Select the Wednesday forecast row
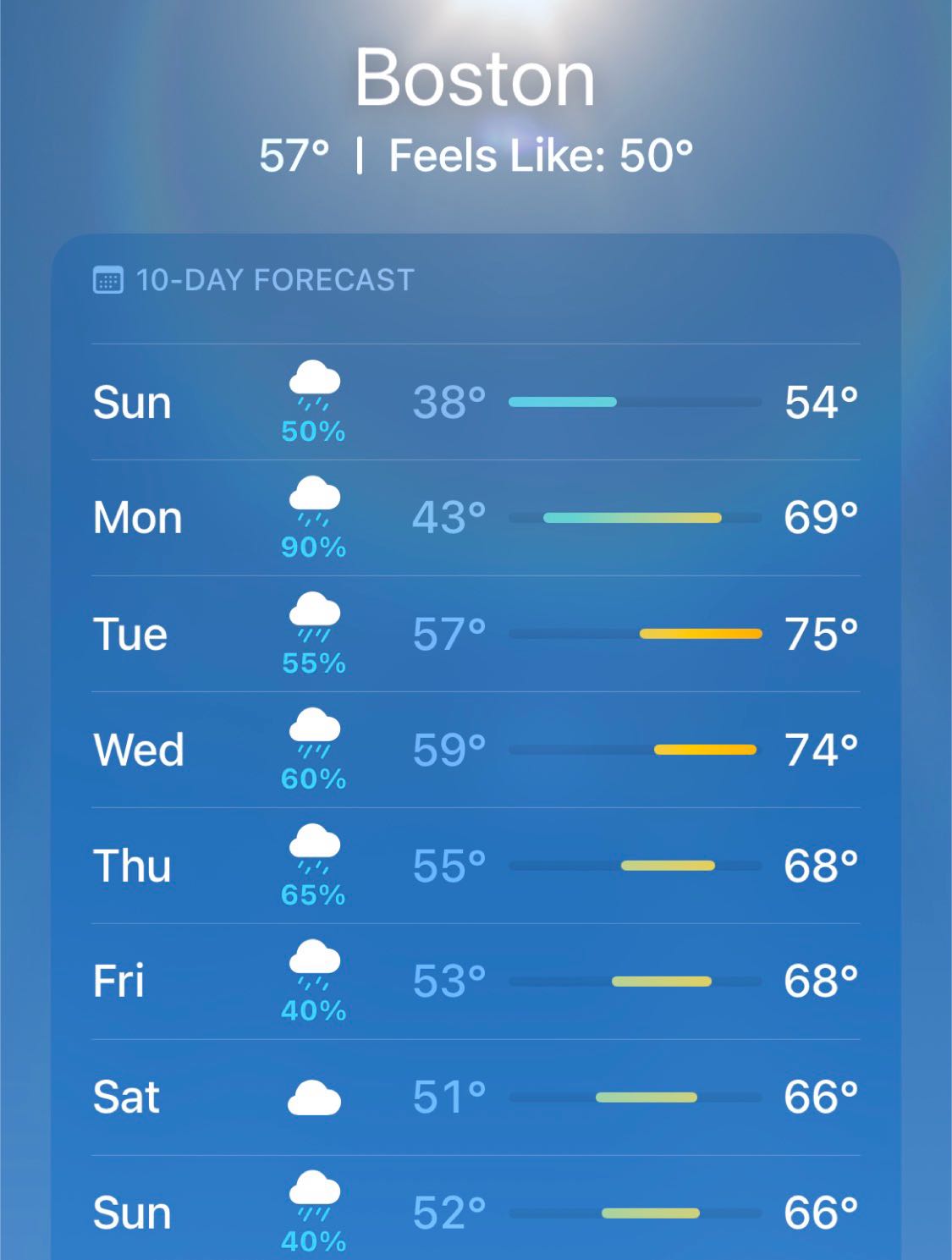This screenshot has width=952, height=1260. click(476, 750)
